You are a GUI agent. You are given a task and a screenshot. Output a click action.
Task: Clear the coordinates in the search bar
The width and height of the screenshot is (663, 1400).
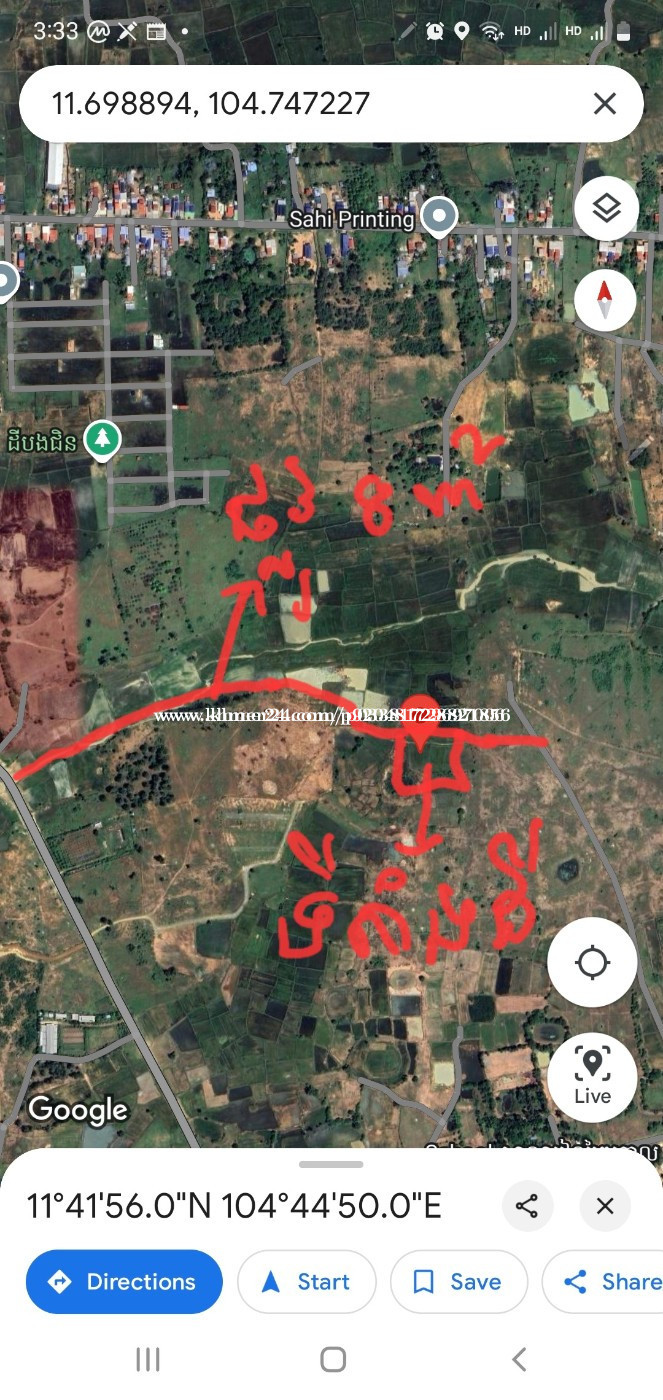(x=604, y=103)
